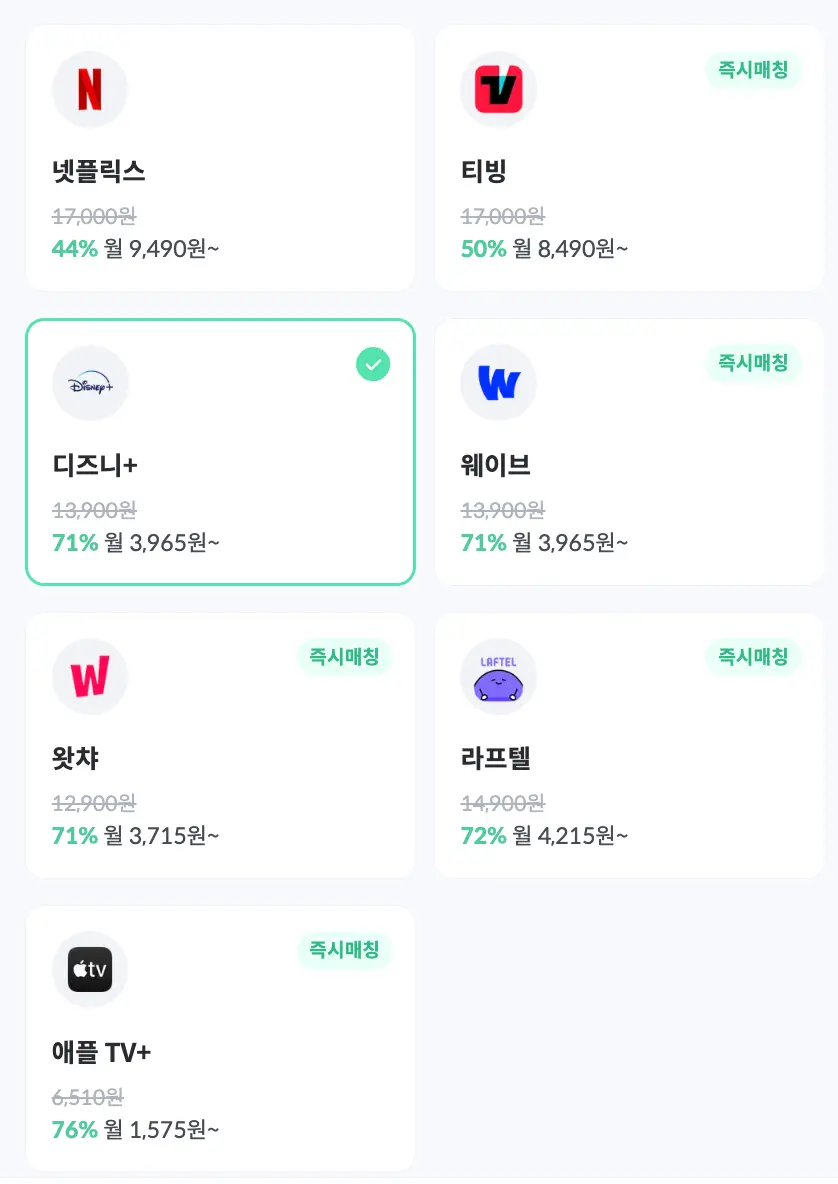Click the Apple TV+ logo icon
The width and height of the screenshot is (838, 1184).
pyautogui.click(x=90, y=969)
